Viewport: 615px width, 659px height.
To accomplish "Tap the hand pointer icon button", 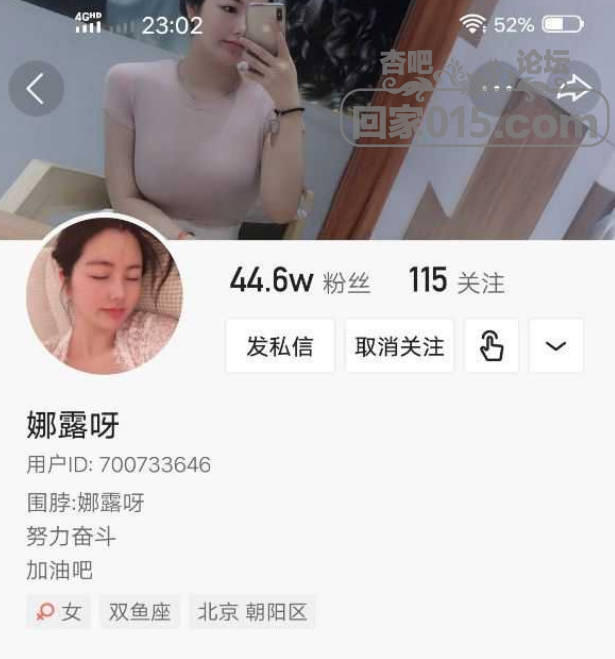I will coord(491,346).
